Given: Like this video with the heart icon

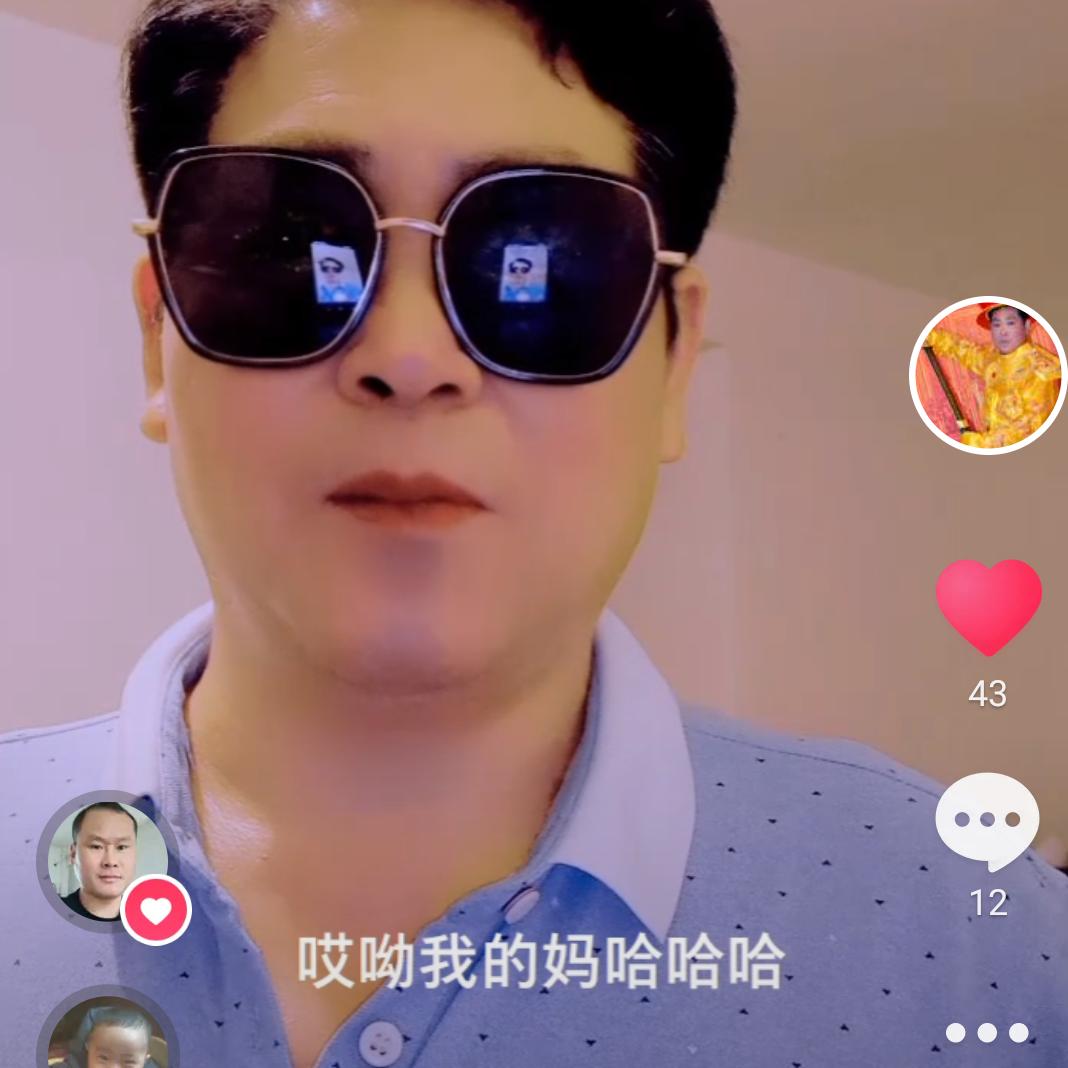Looking at the screenshot, I should pos(988,606).
